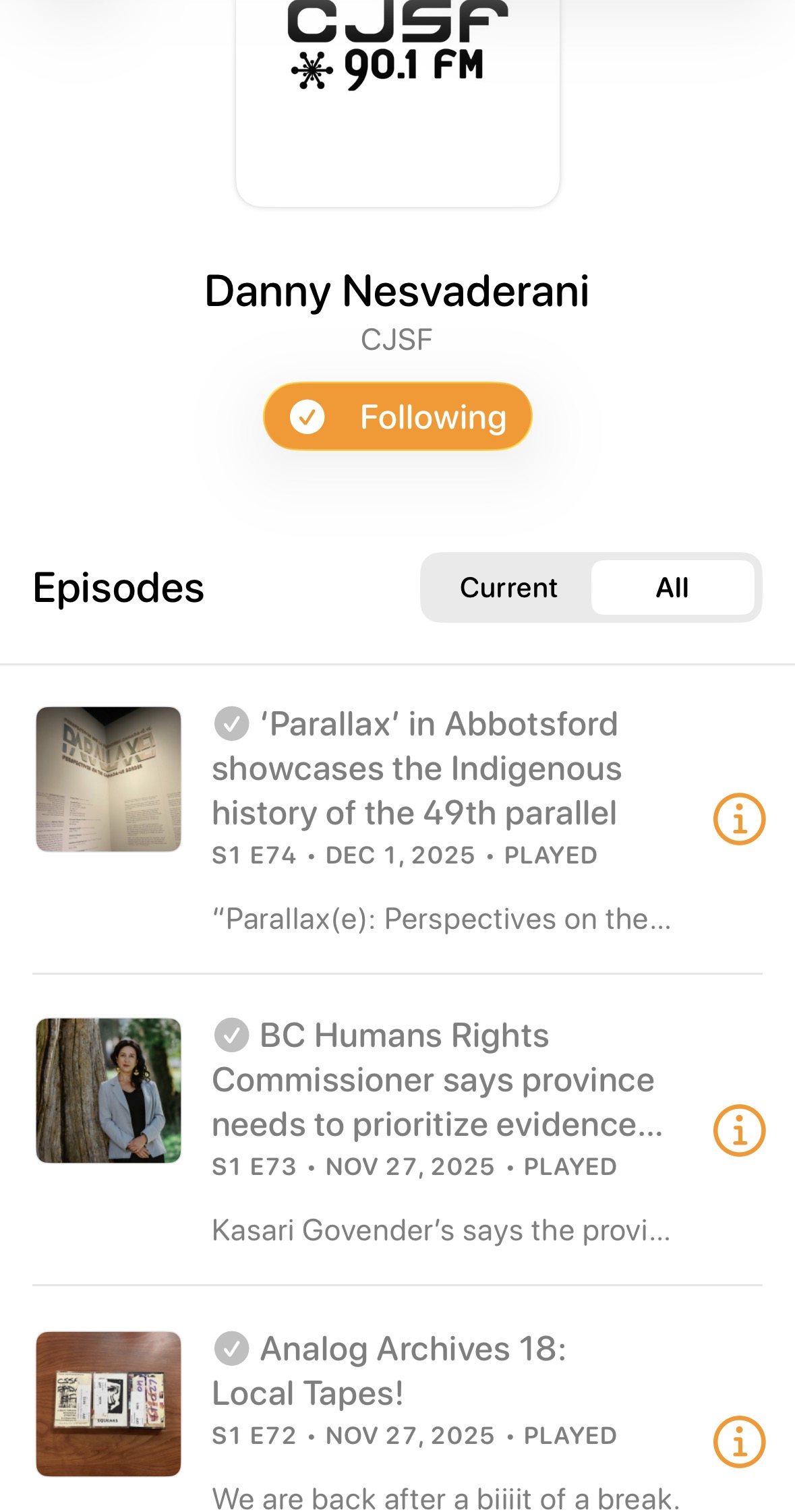The image size is (795, 1512).
Task: Toggle following status for Danny Nesvaderani
Action: (x=397, y=416)
